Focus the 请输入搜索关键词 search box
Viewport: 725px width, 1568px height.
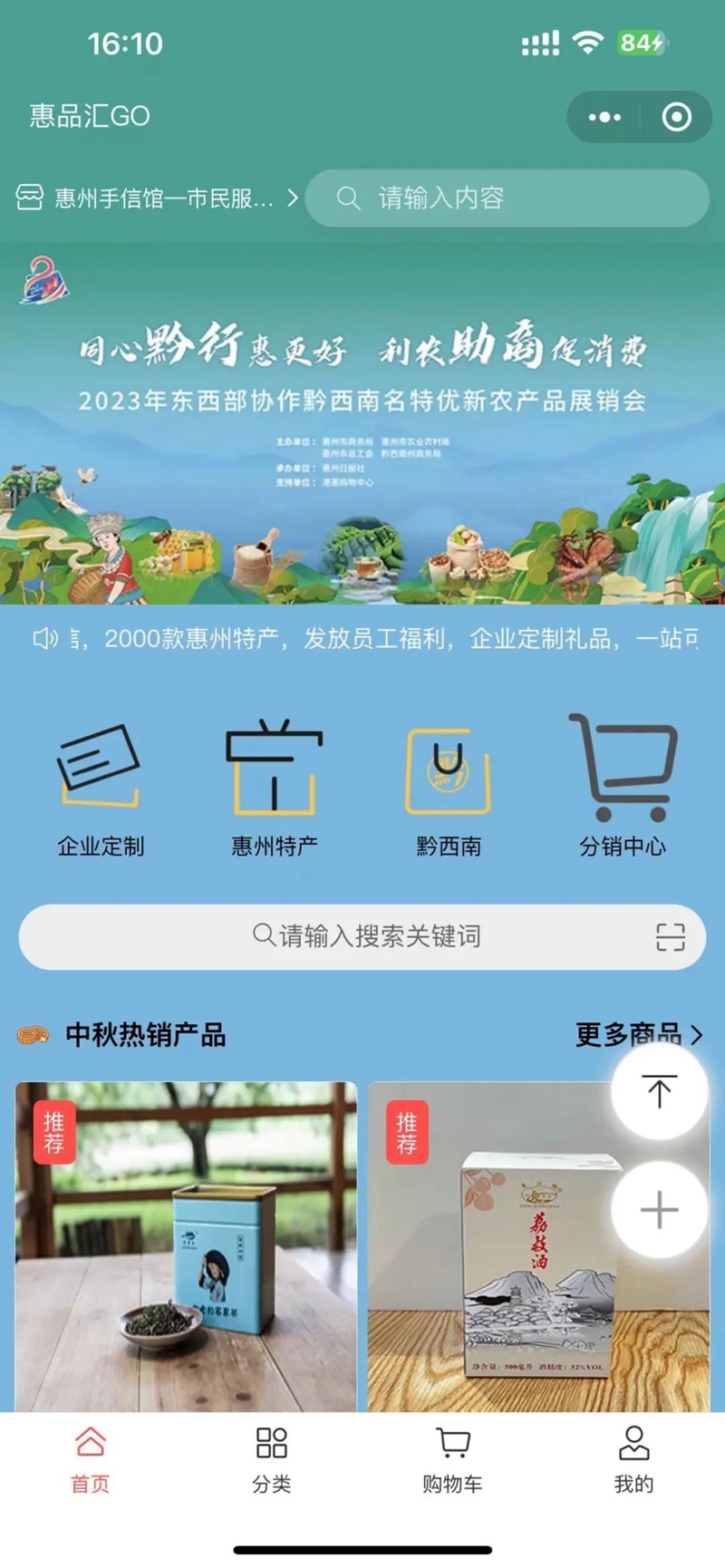[x=362, y=936]
